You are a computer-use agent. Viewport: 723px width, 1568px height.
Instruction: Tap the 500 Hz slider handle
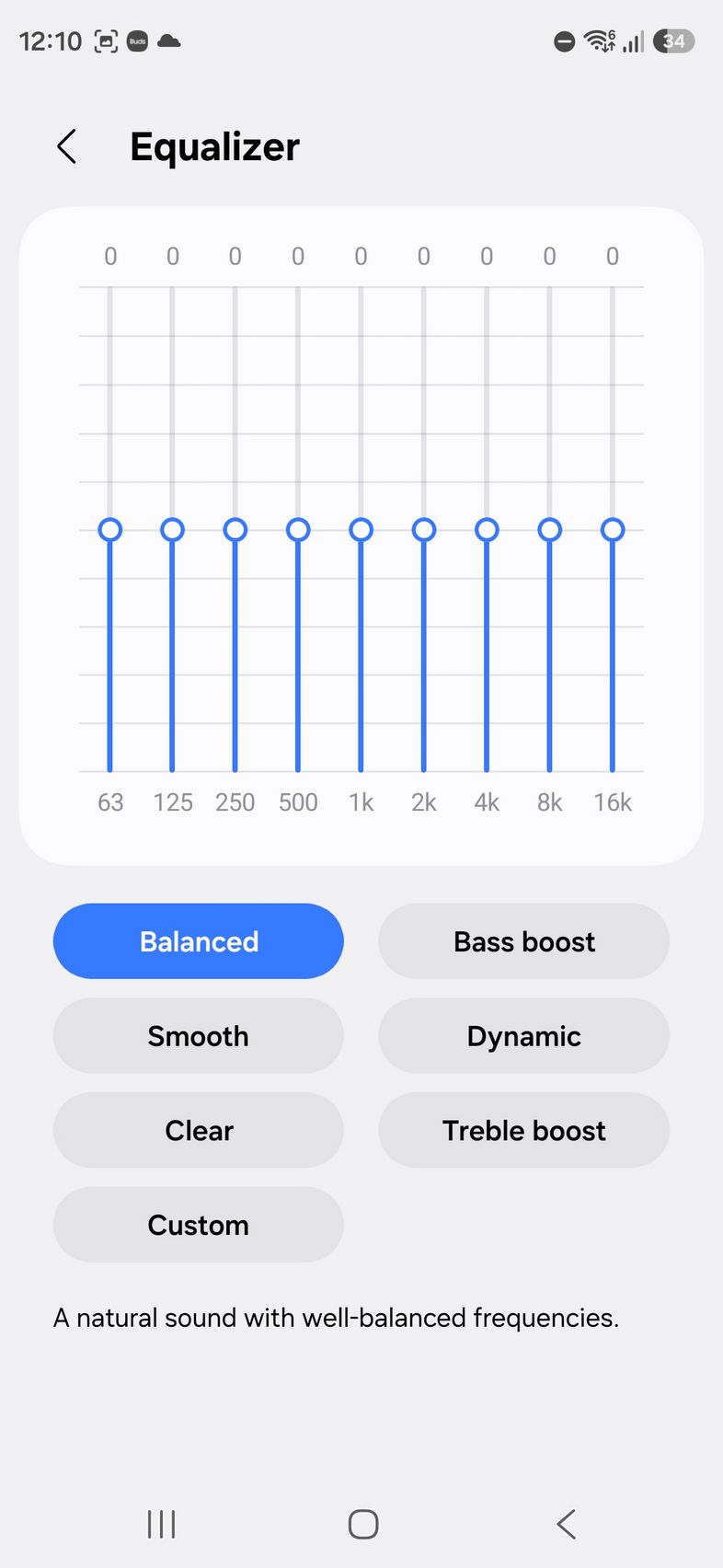pos(298,530)
